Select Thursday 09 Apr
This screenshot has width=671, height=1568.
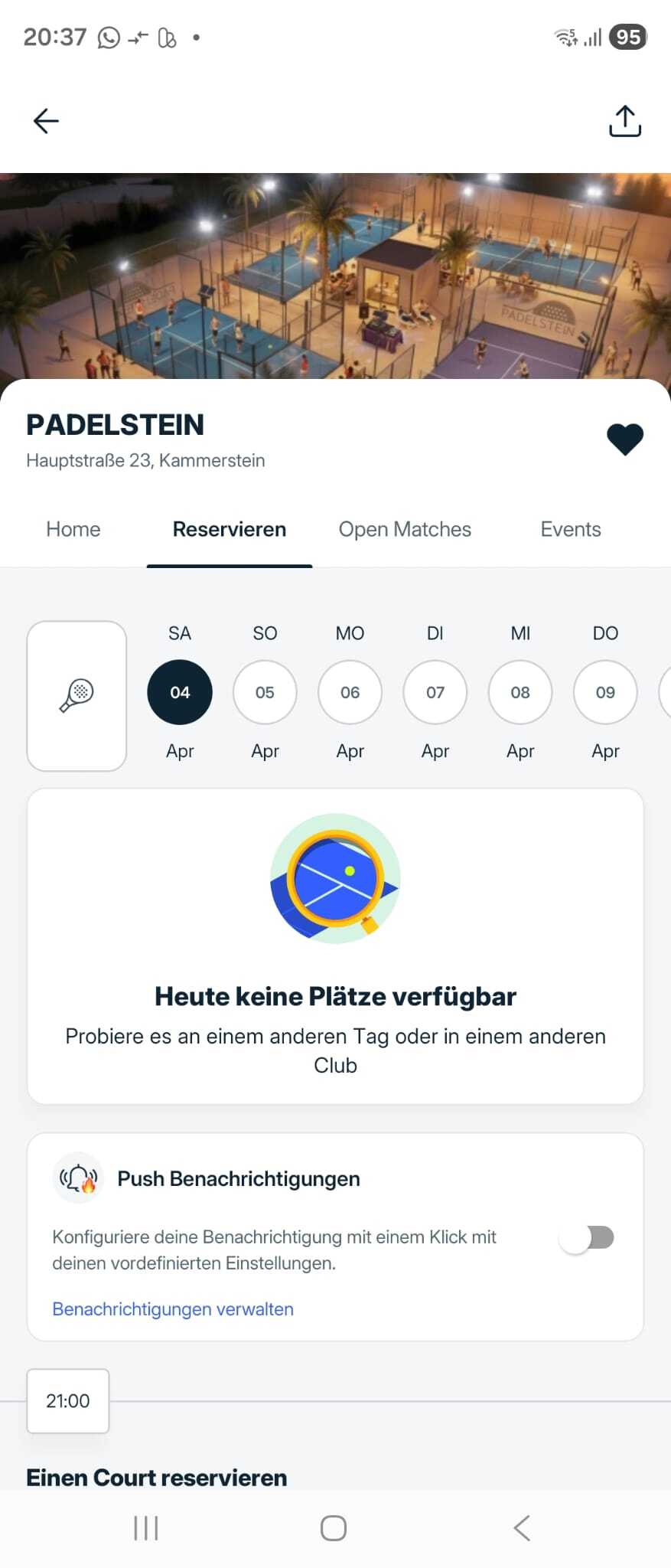pos(605,692)
